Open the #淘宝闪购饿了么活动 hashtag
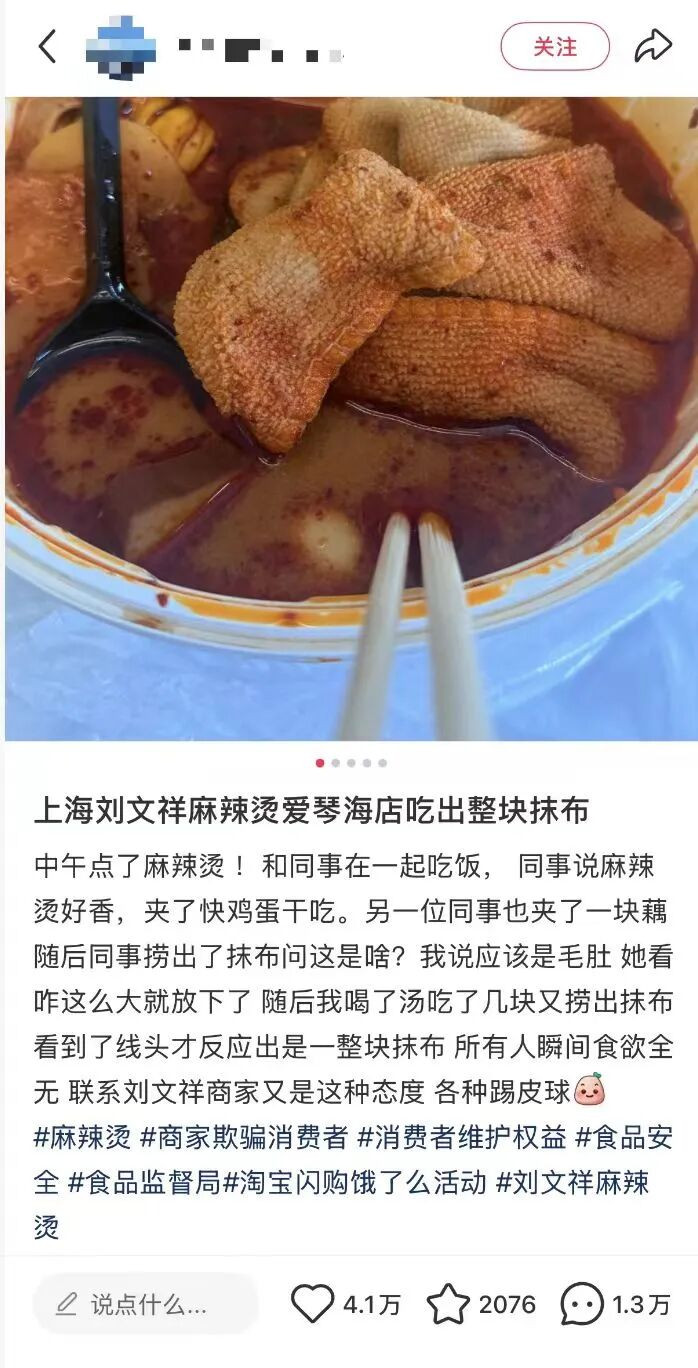This screenshot has height=1368, width=698. (x=355, y=1183)
